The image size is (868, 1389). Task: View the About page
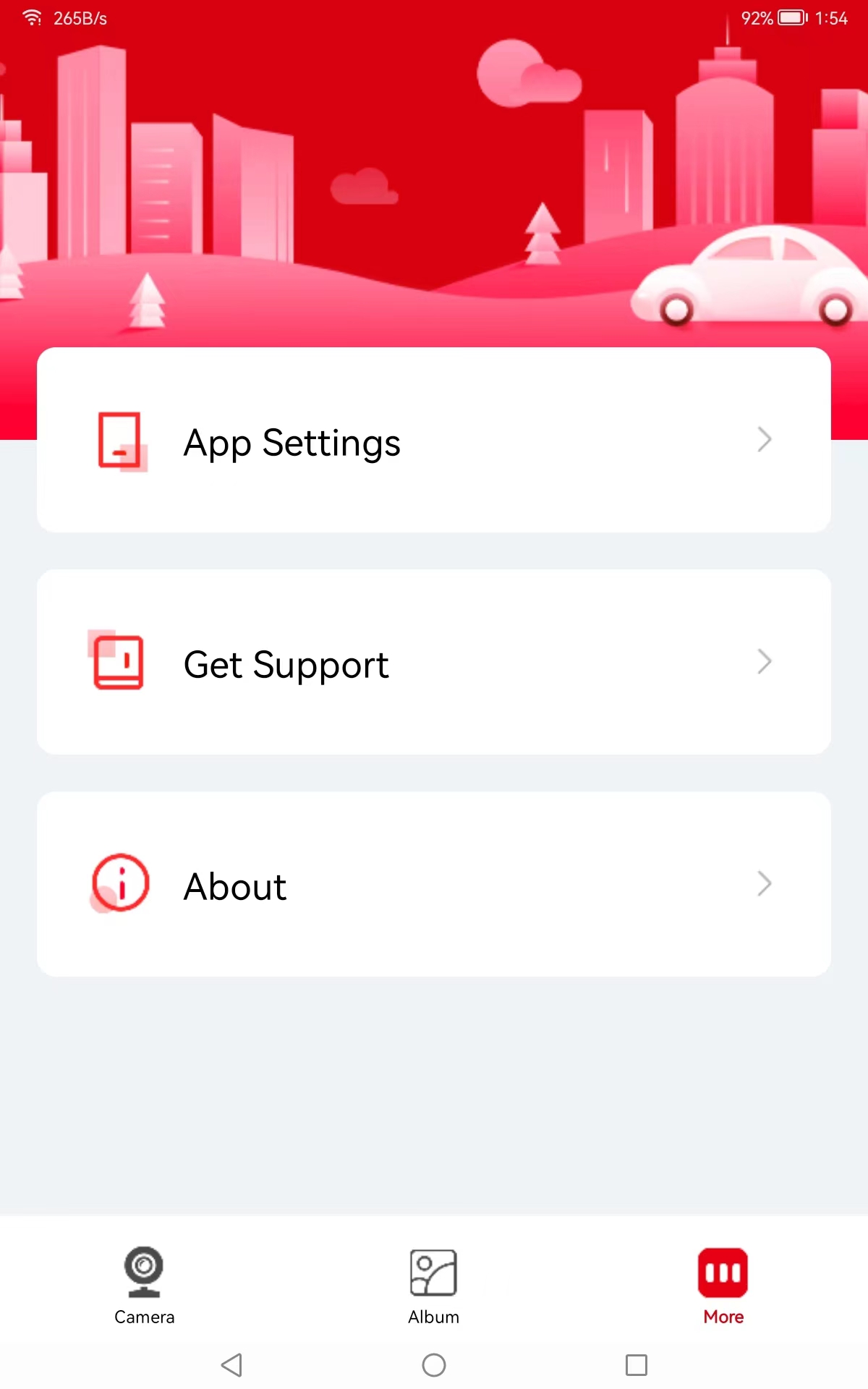[433, 884]
